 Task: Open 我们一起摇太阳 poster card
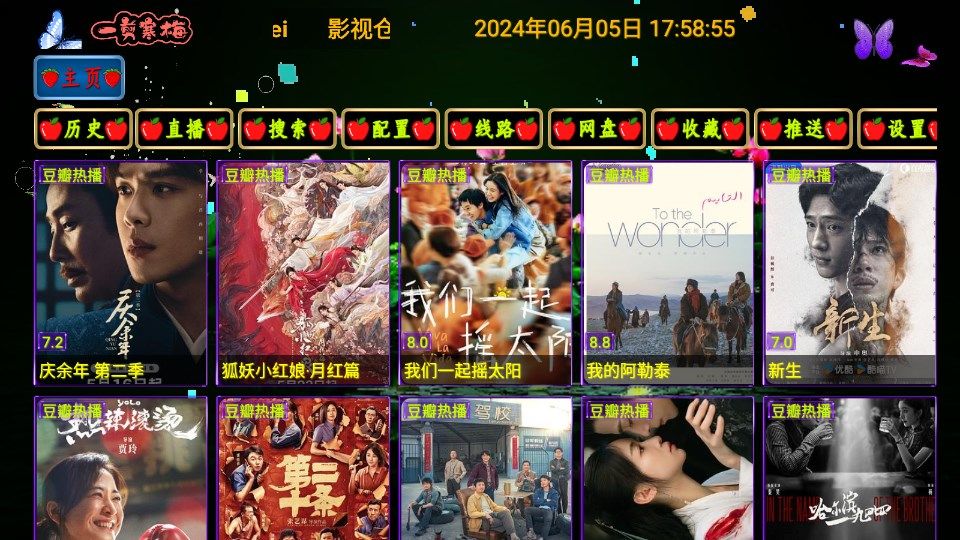coord(486,272)
